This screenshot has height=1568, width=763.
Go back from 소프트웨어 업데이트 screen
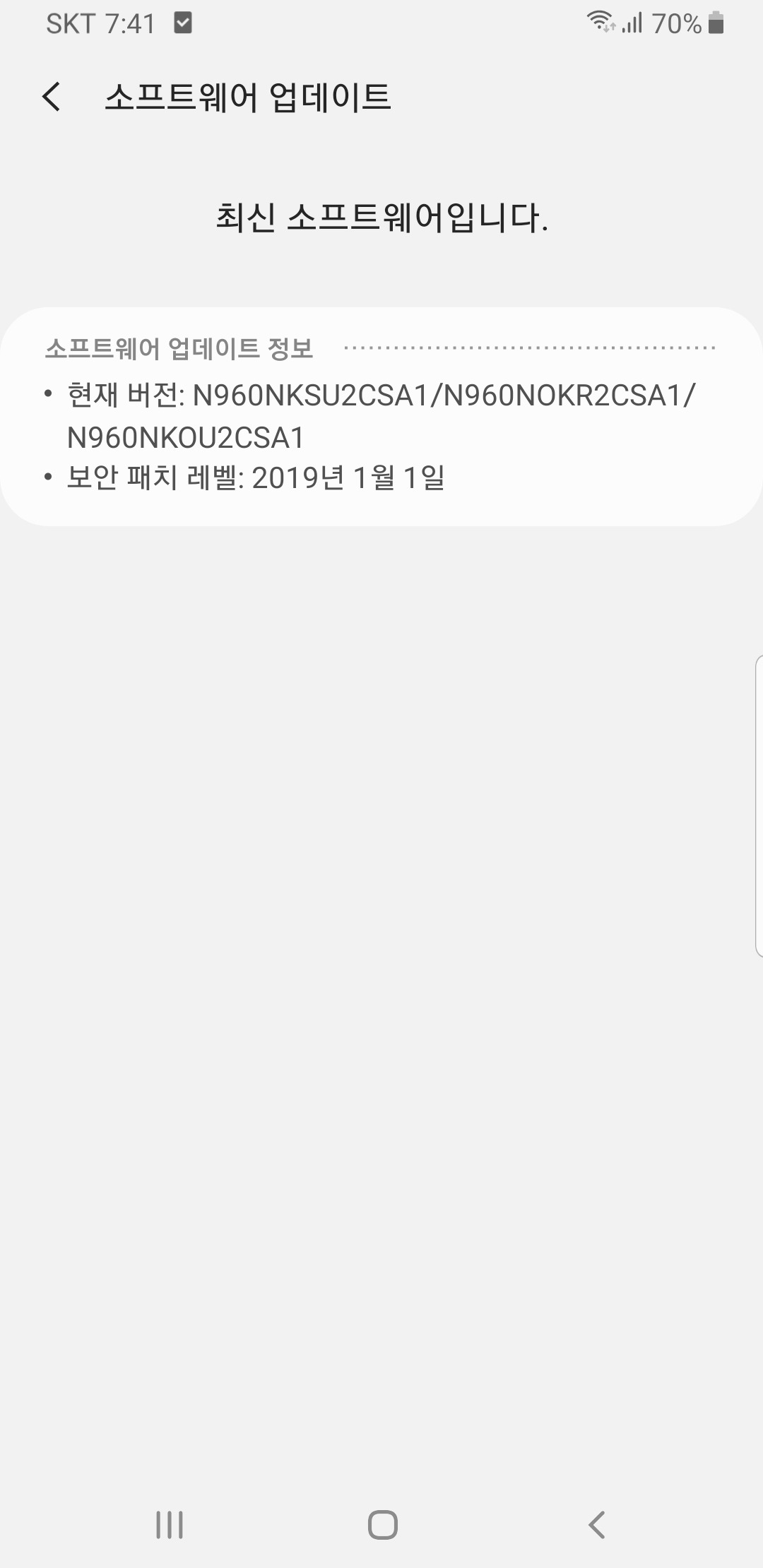[x=52, y=97]
